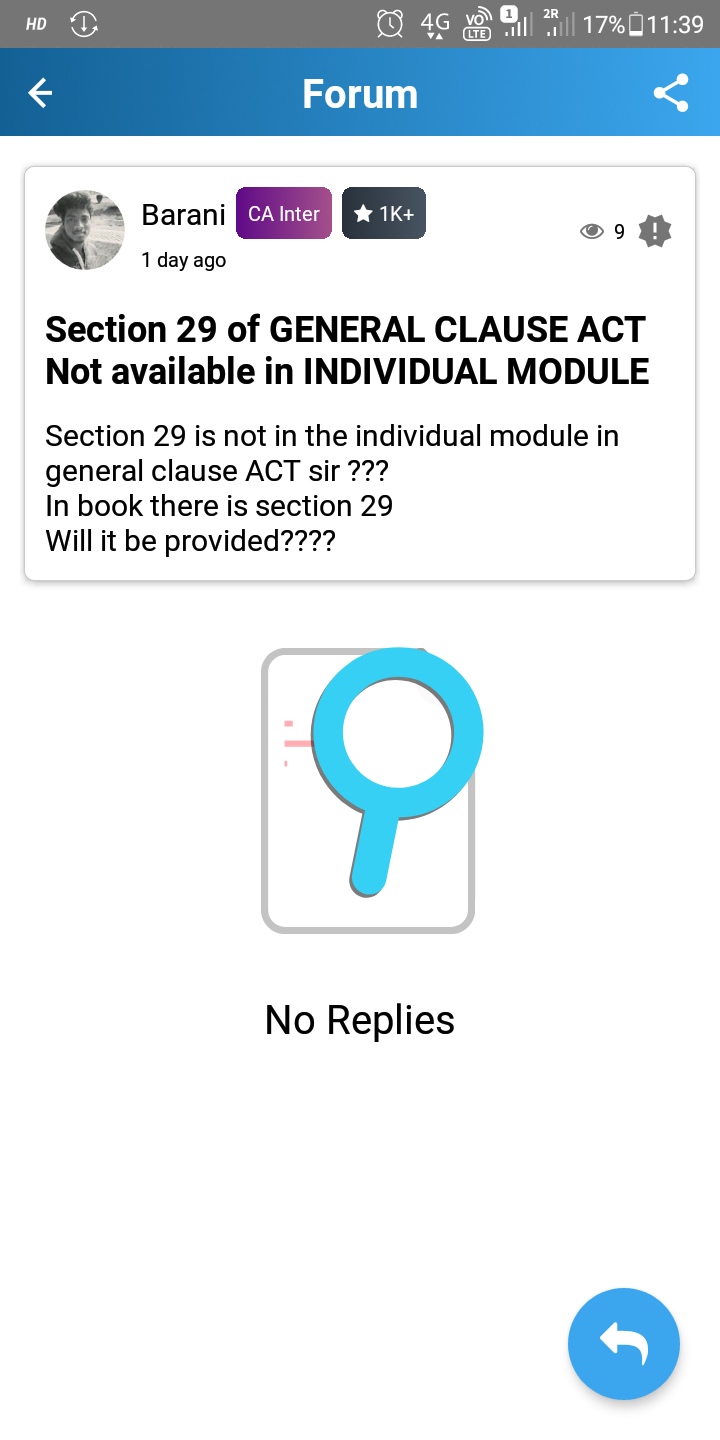Share this forum post
This screenshot has width=720, height=1440.
(671, 94)
